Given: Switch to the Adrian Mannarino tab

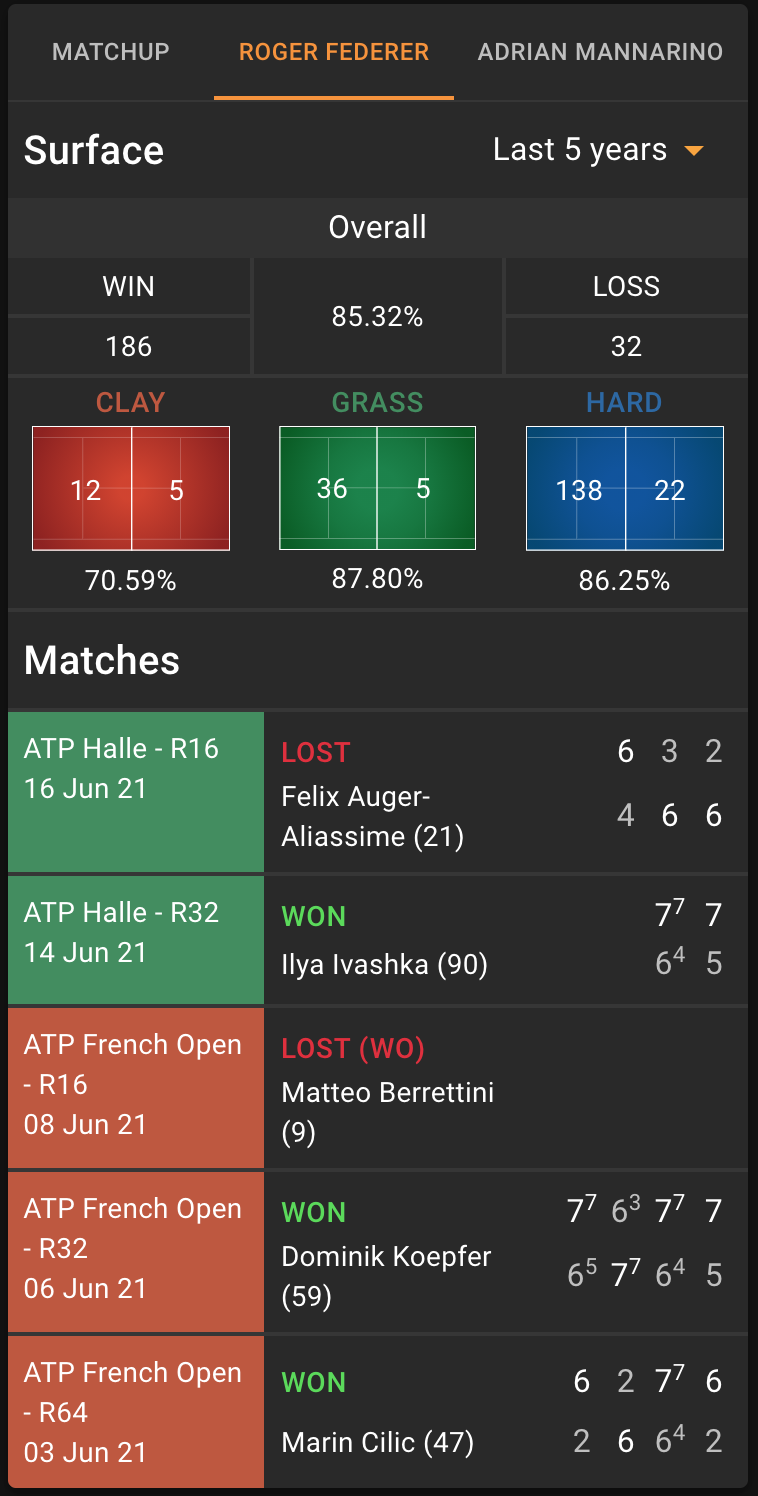Looking at the screenshot, I should [x=600, y=52].
